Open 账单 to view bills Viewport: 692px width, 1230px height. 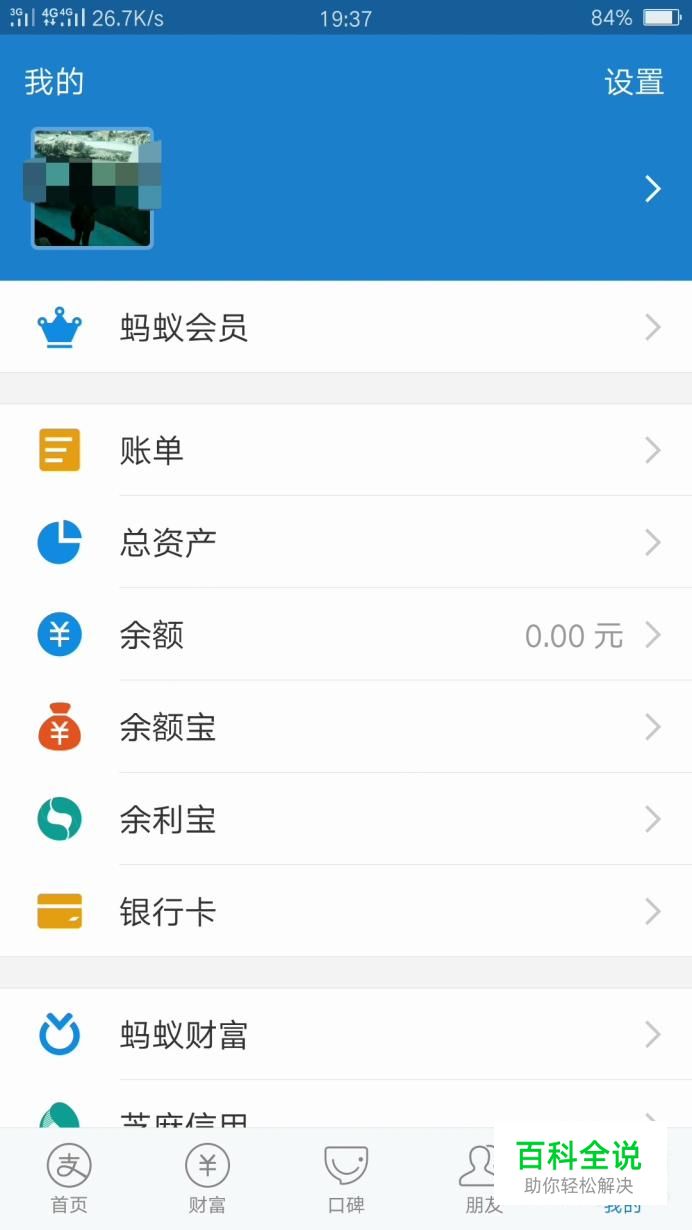coord(346,451)
